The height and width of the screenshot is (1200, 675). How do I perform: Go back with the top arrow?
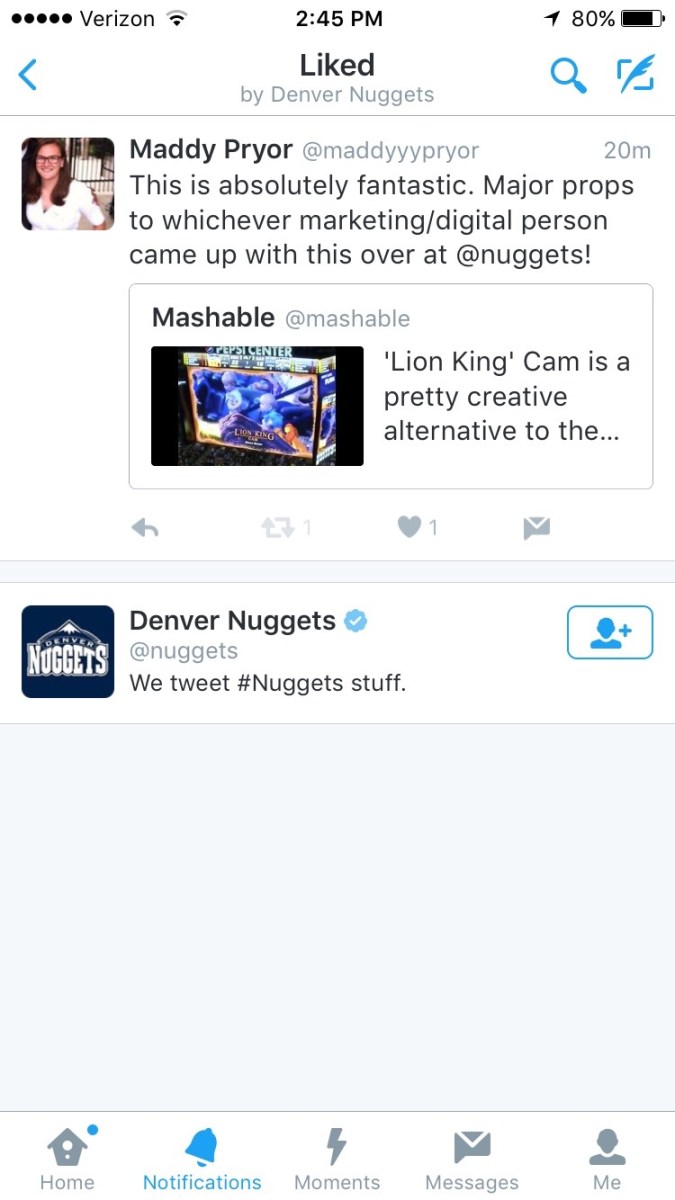[x=28, y=75]
